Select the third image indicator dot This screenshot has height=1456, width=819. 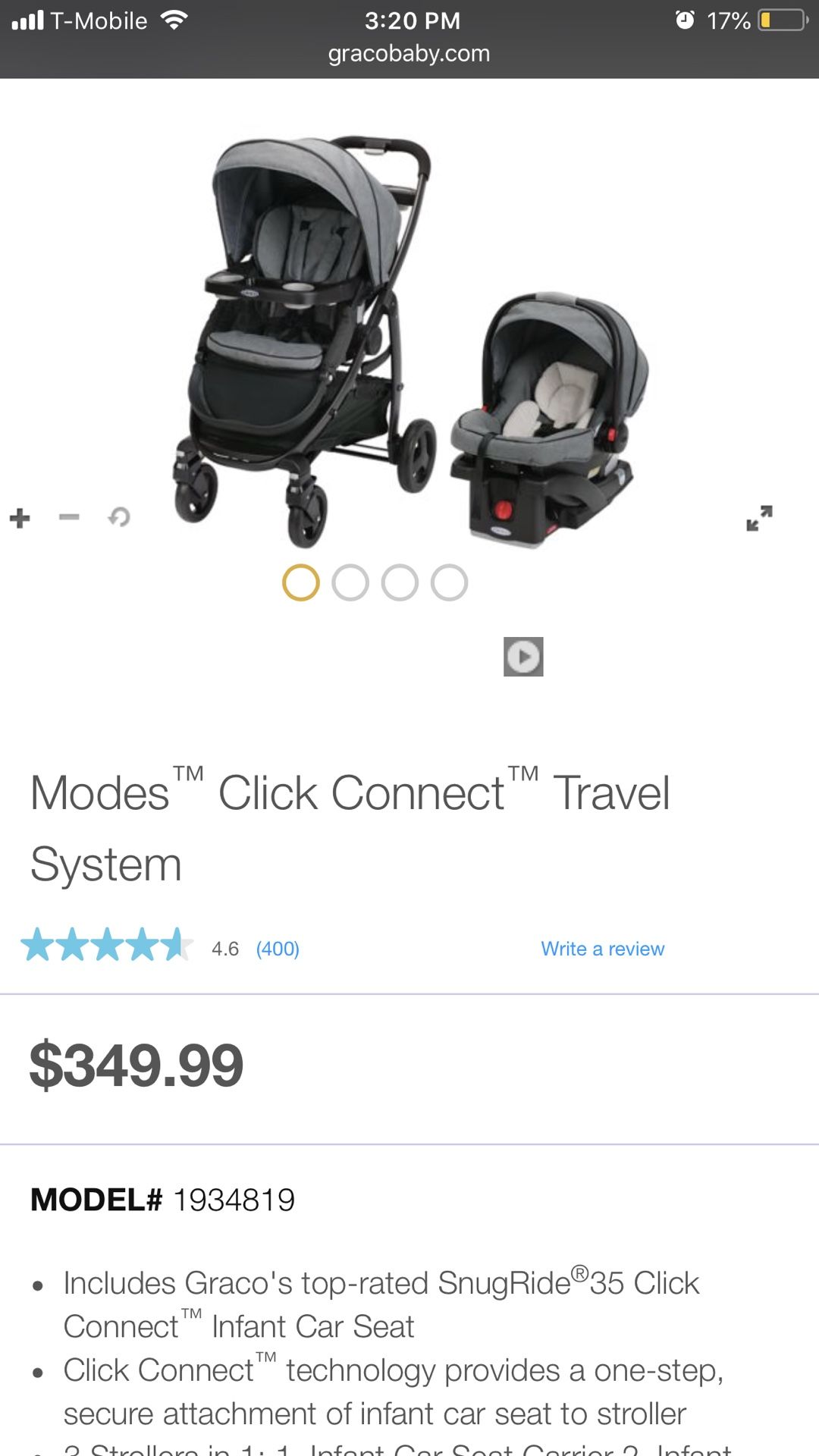(x=400, y=583)
